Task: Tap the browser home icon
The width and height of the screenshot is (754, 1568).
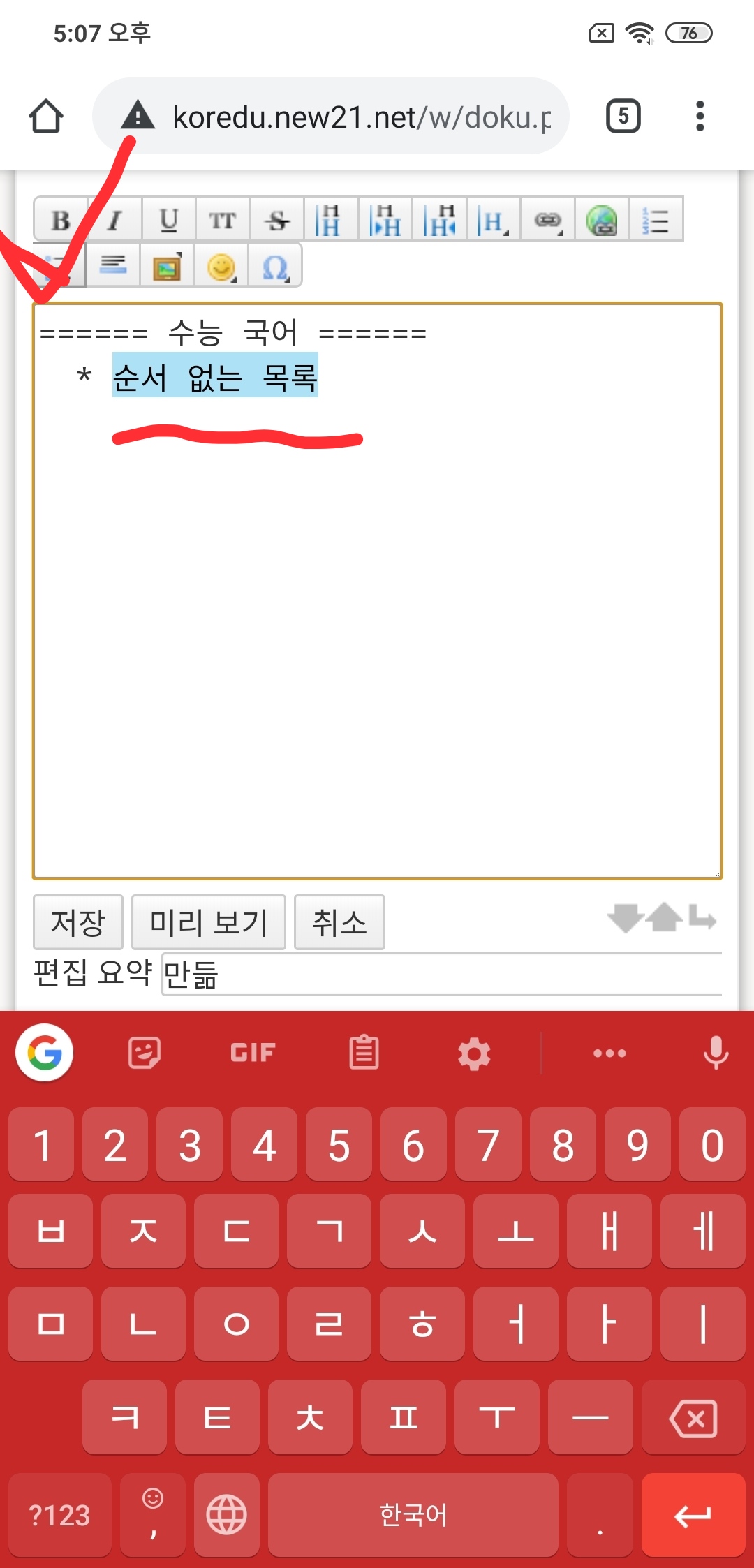Action: coord(46,117)
